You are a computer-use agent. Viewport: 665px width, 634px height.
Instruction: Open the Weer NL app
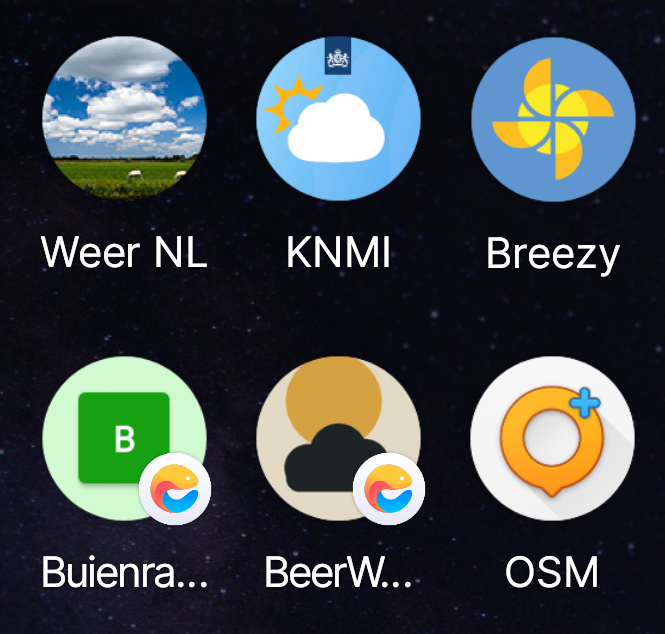(124, 118)
